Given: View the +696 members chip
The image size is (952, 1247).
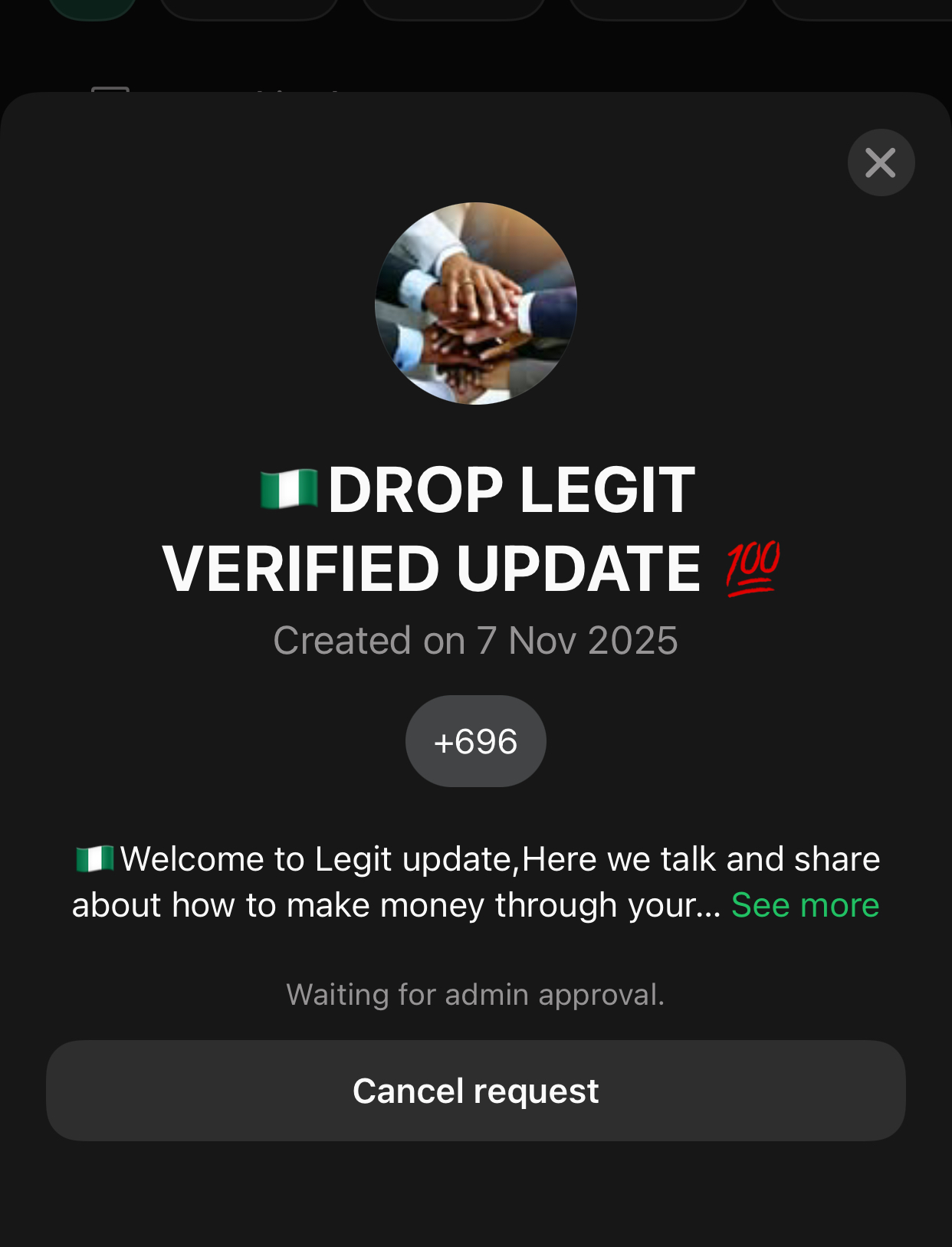Looking at the screenshot, I should pos(475,741).
